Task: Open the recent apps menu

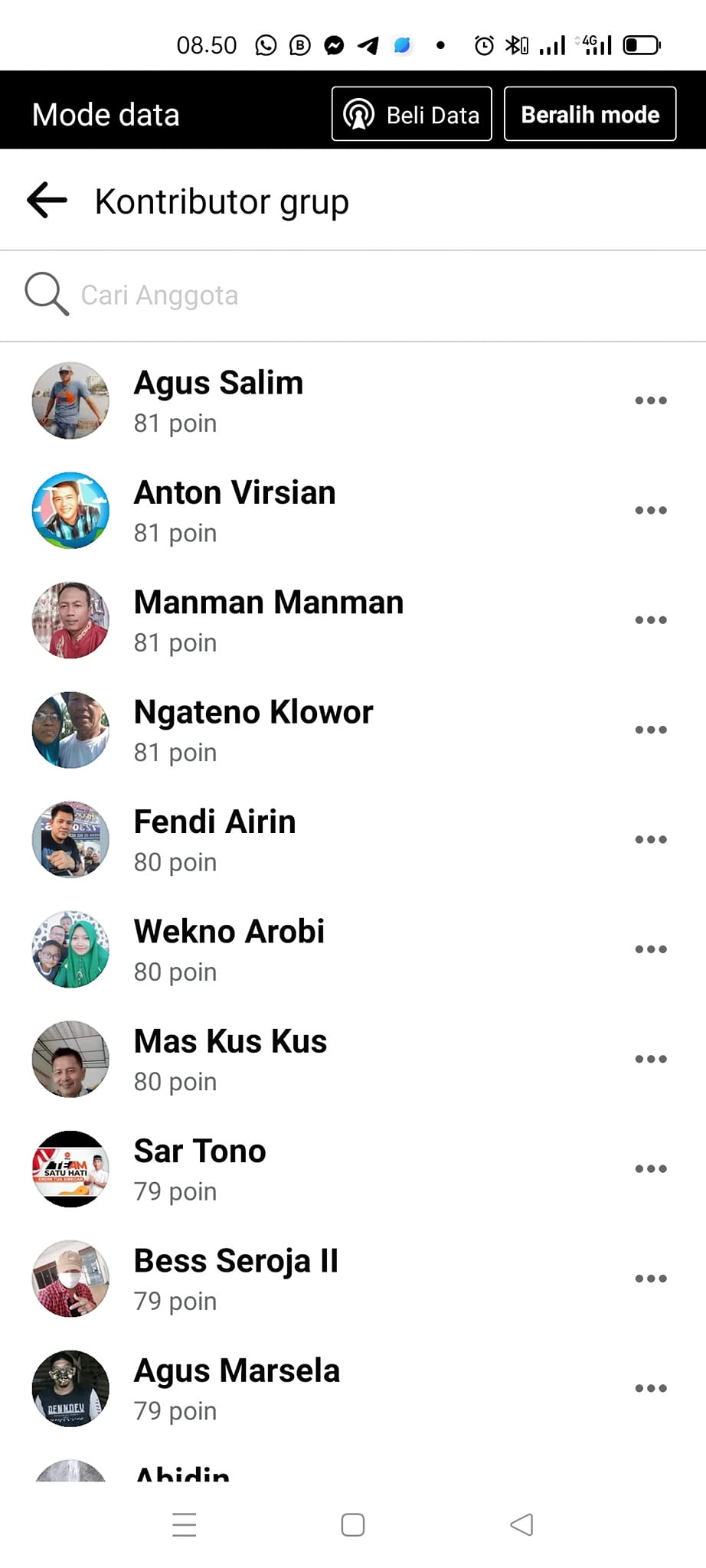Action: [185, 1524]
